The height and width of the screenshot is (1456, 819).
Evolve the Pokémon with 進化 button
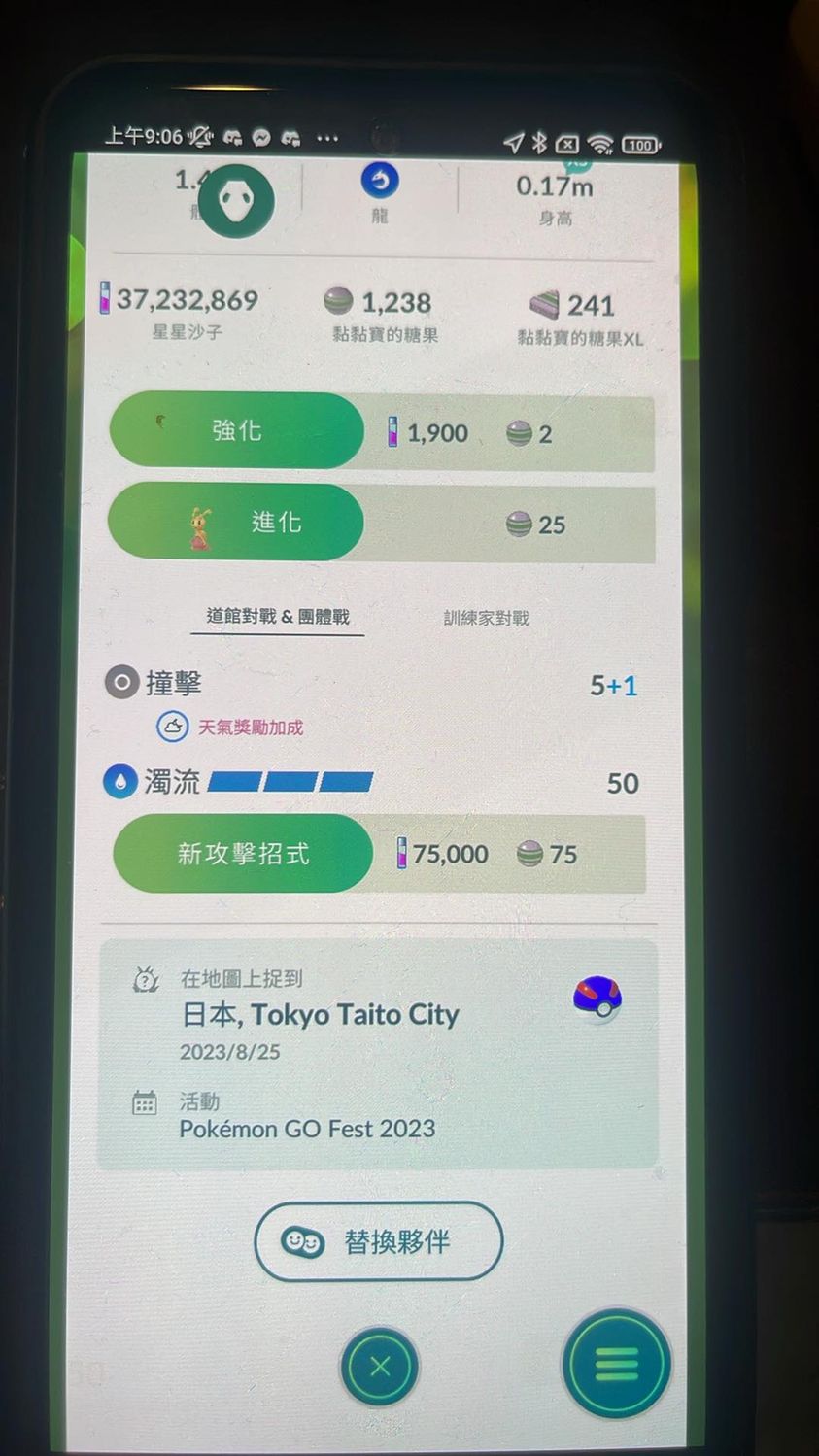(x=236, y=523)
